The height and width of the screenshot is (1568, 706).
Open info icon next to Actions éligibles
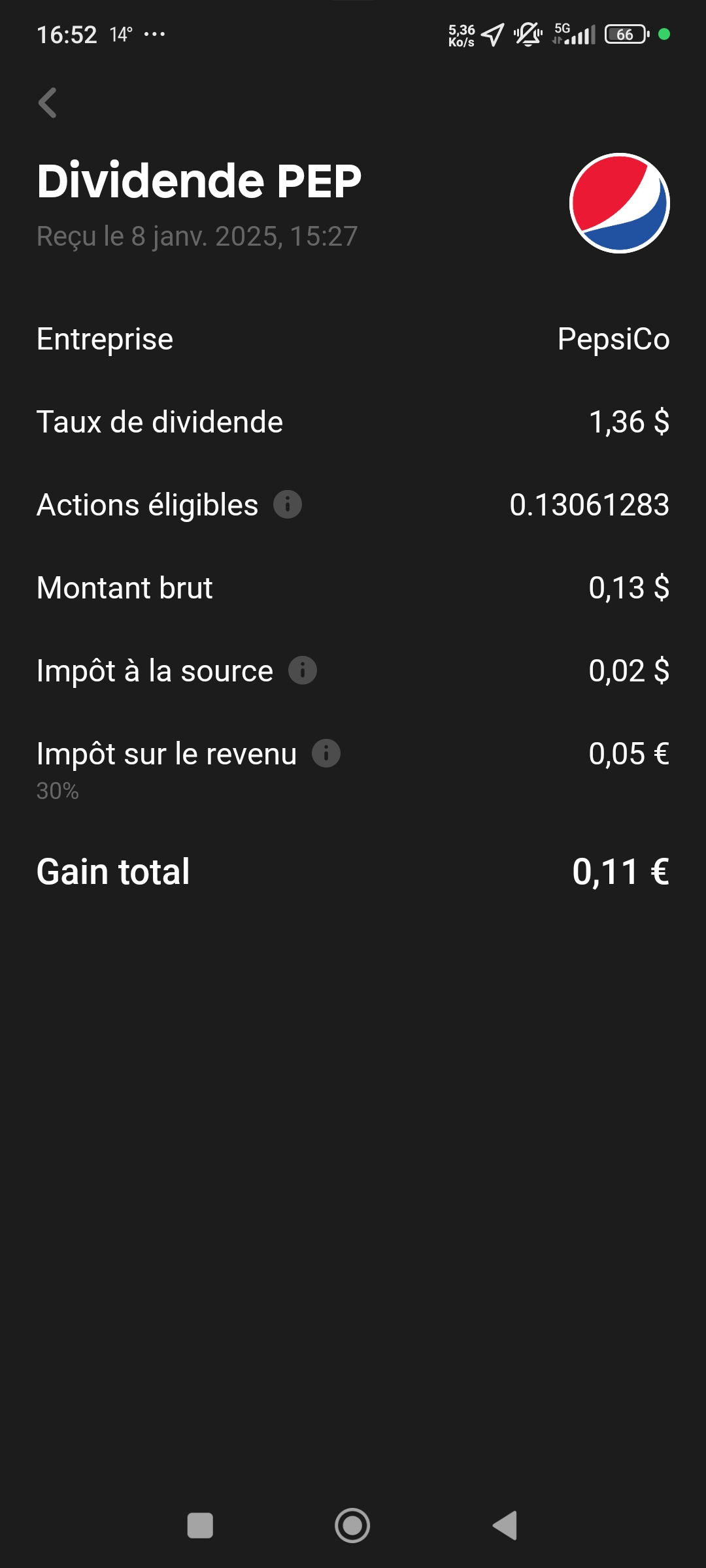click(288, 504)
